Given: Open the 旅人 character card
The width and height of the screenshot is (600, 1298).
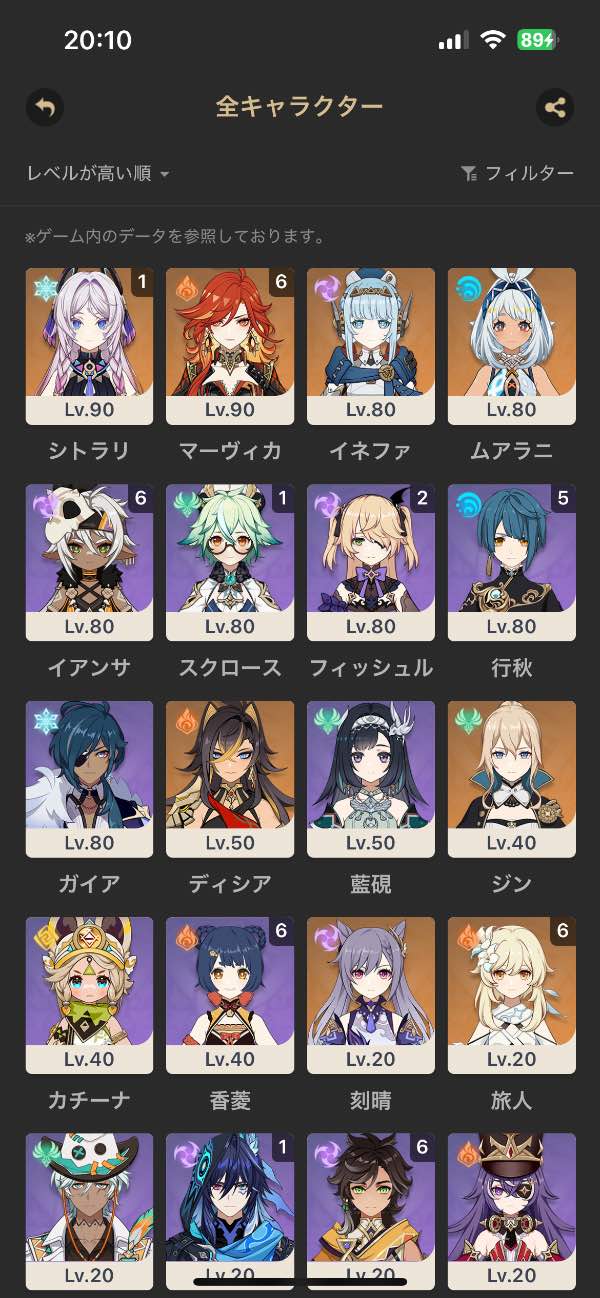Looking at the screenshot, I should tap(512, 994).
